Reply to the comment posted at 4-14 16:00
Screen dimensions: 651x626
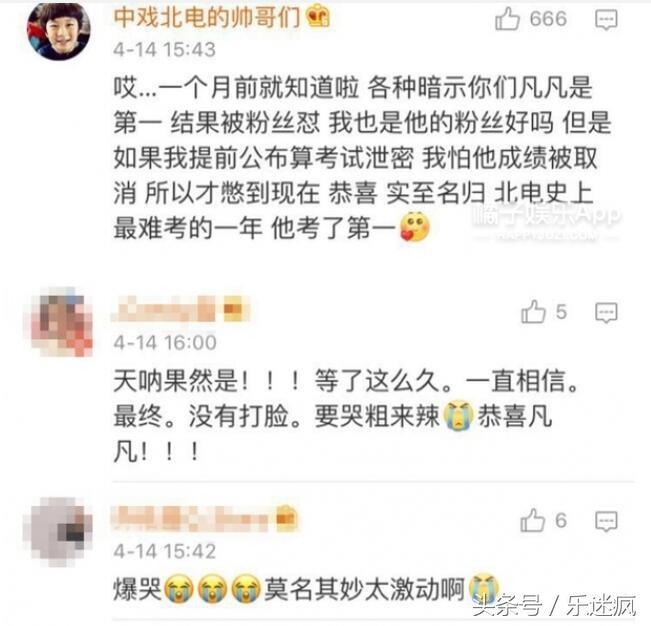click(607, 313)
